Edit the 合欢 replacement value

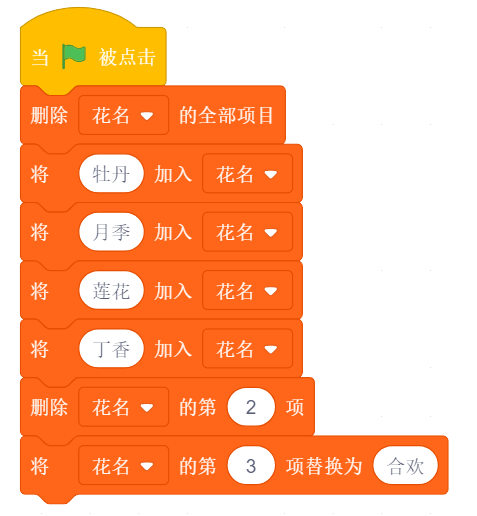coord(405,465)
